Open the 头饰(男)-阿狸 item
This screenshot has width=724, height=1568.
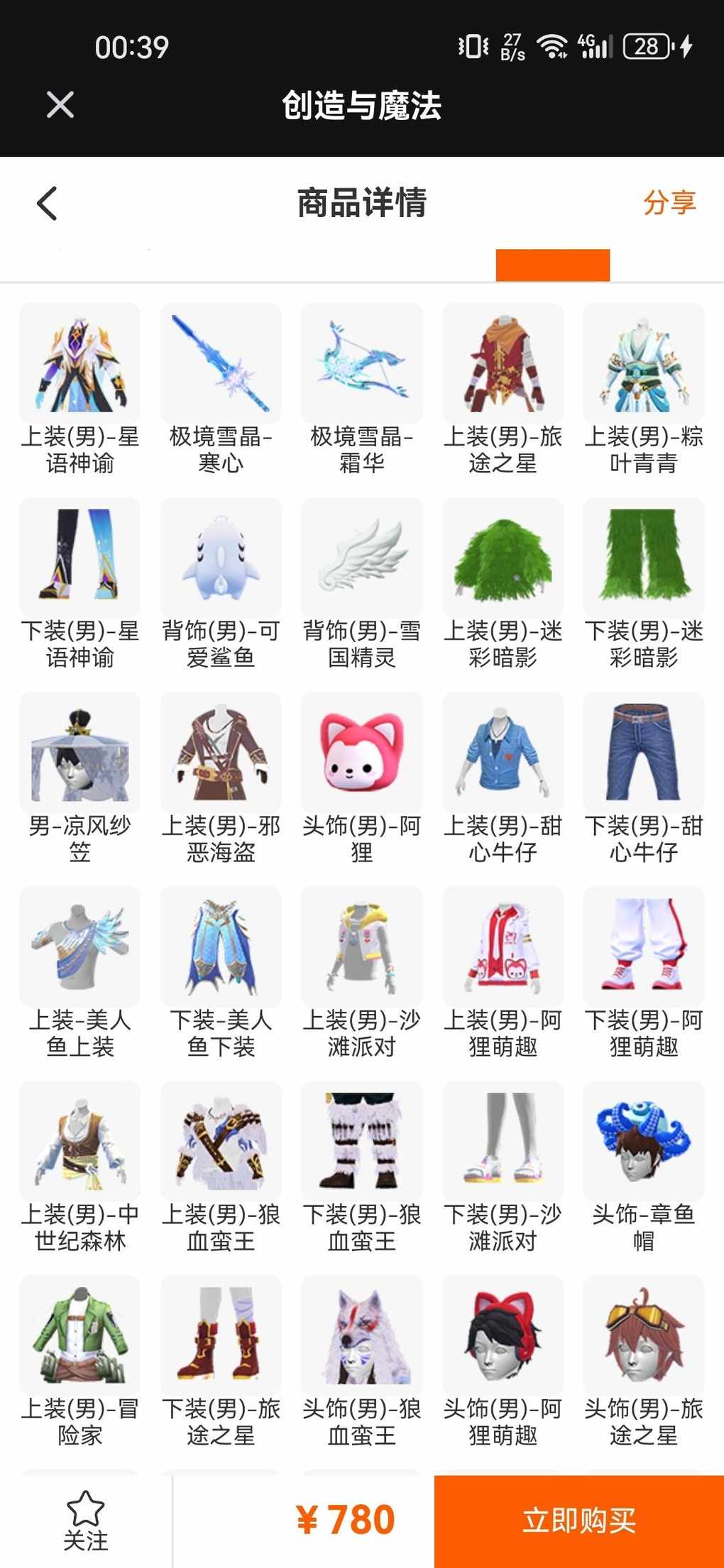[362, 778]
